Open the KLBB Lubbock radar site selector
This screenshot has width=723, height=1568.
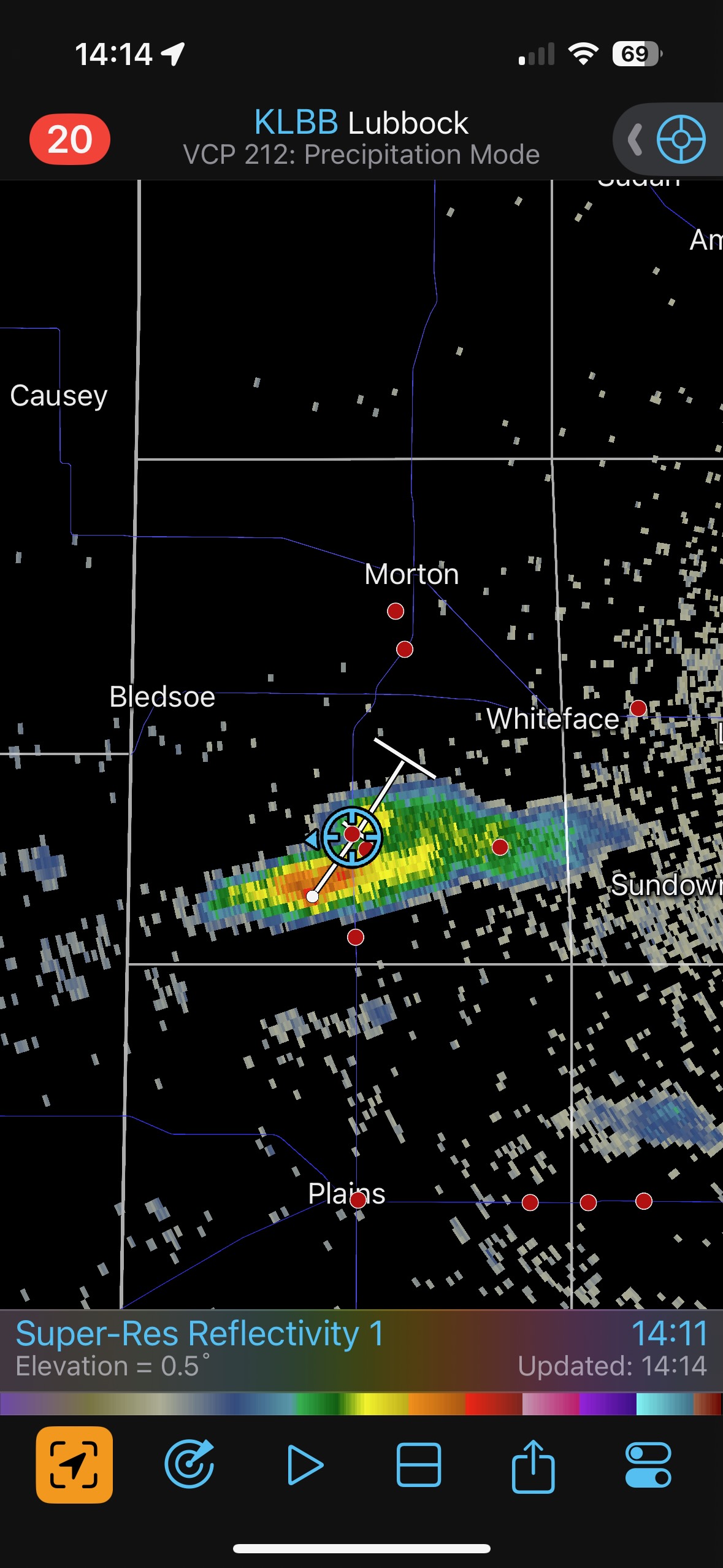(x=361, y=137)
